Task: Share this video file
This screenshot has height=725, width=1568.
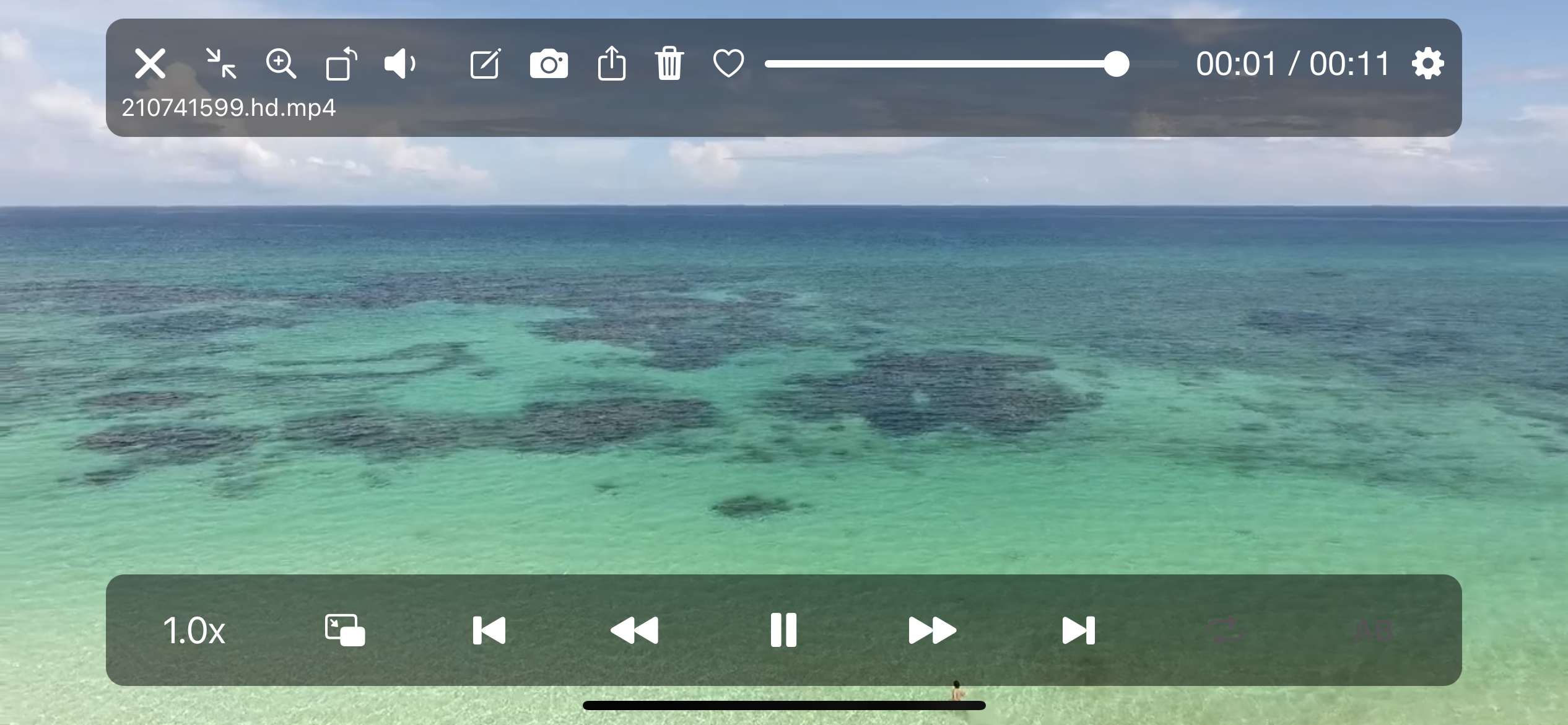Action: coord(612,64)
